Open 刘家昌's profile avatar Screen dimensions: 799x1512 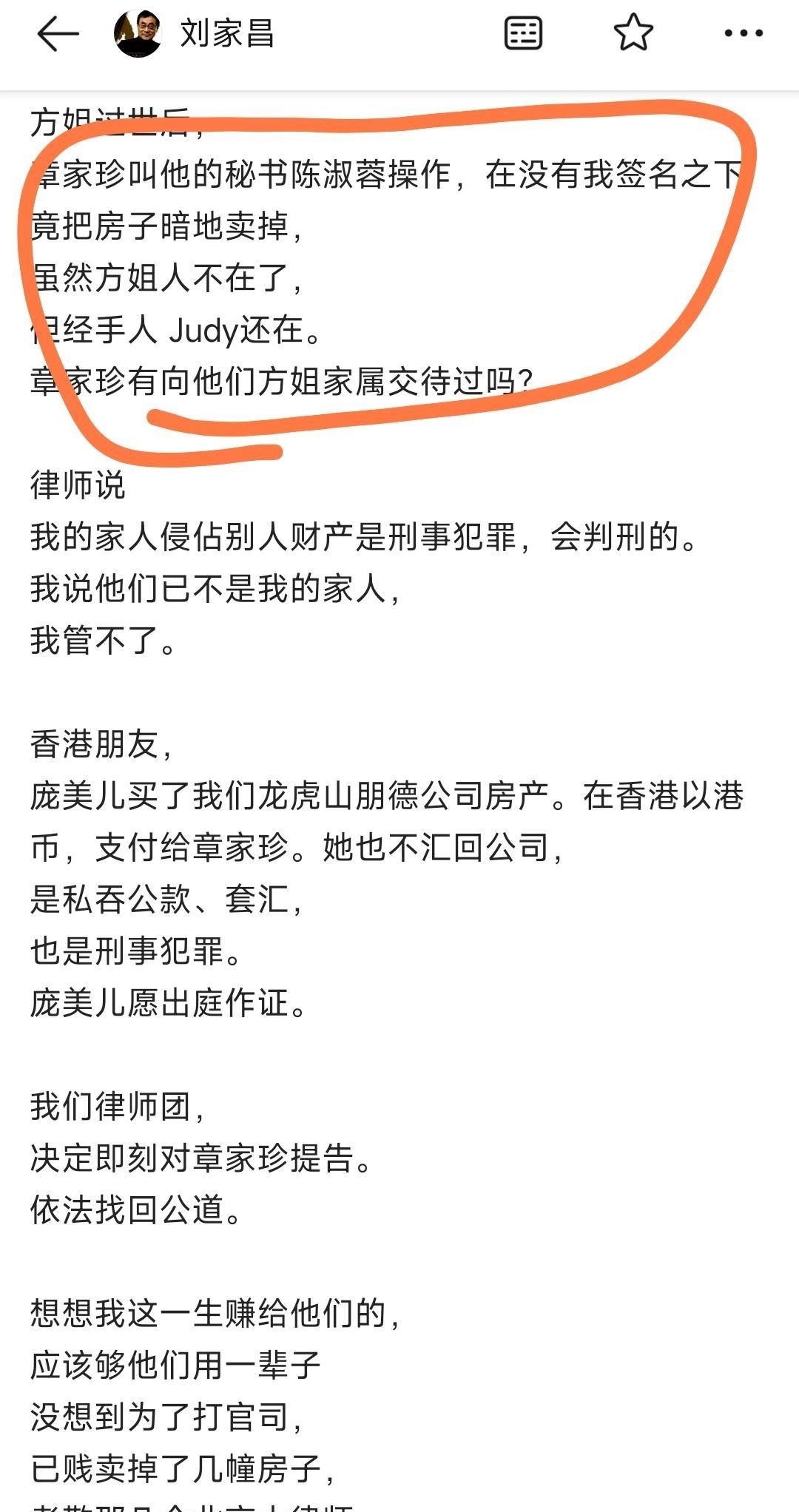(x=138, y=34)
